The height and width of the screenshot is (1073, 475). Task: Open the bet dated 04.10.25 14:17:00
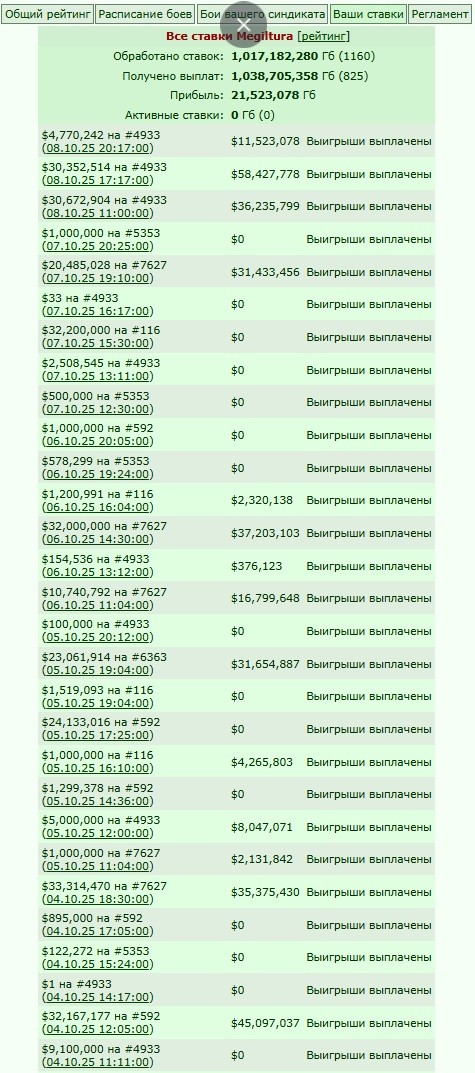tap(98, 996)
